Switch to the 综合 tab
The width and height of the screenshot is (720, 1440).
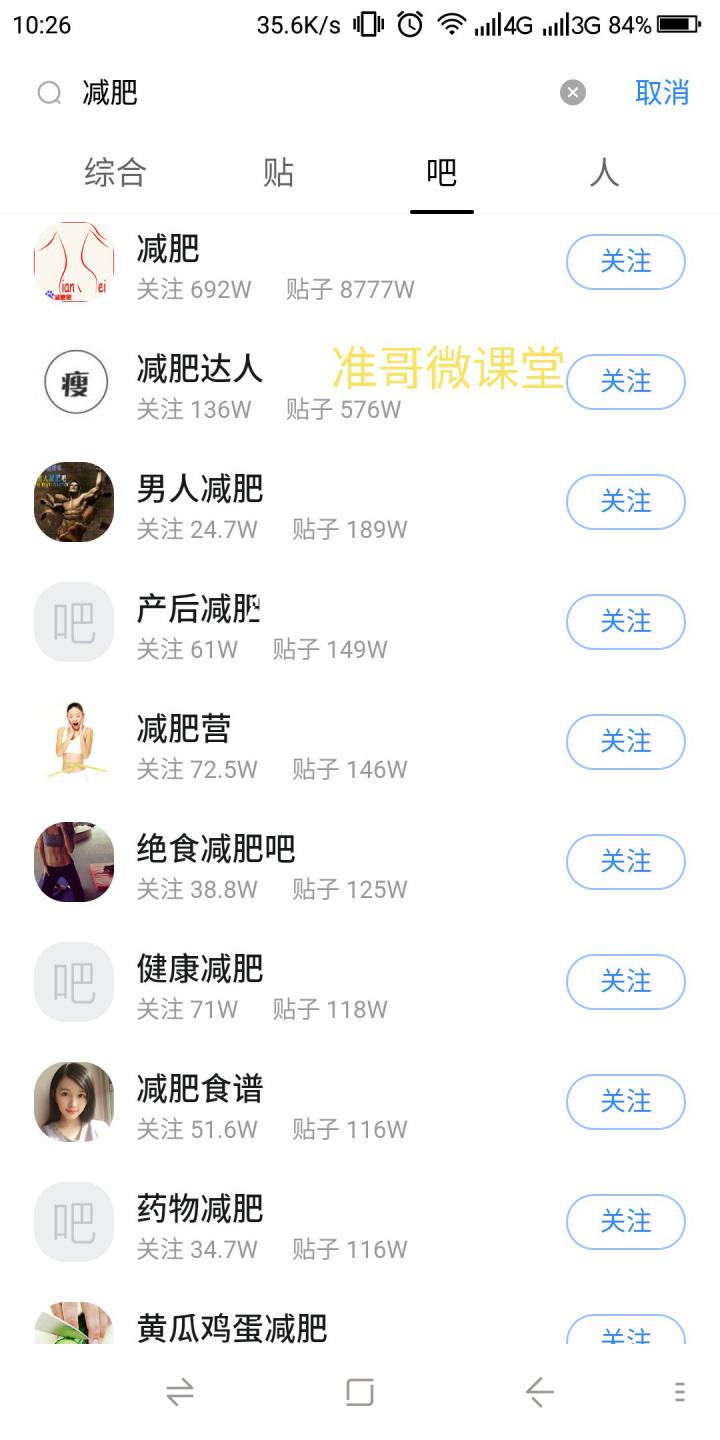pyautogui.click(x=116, y=172)
